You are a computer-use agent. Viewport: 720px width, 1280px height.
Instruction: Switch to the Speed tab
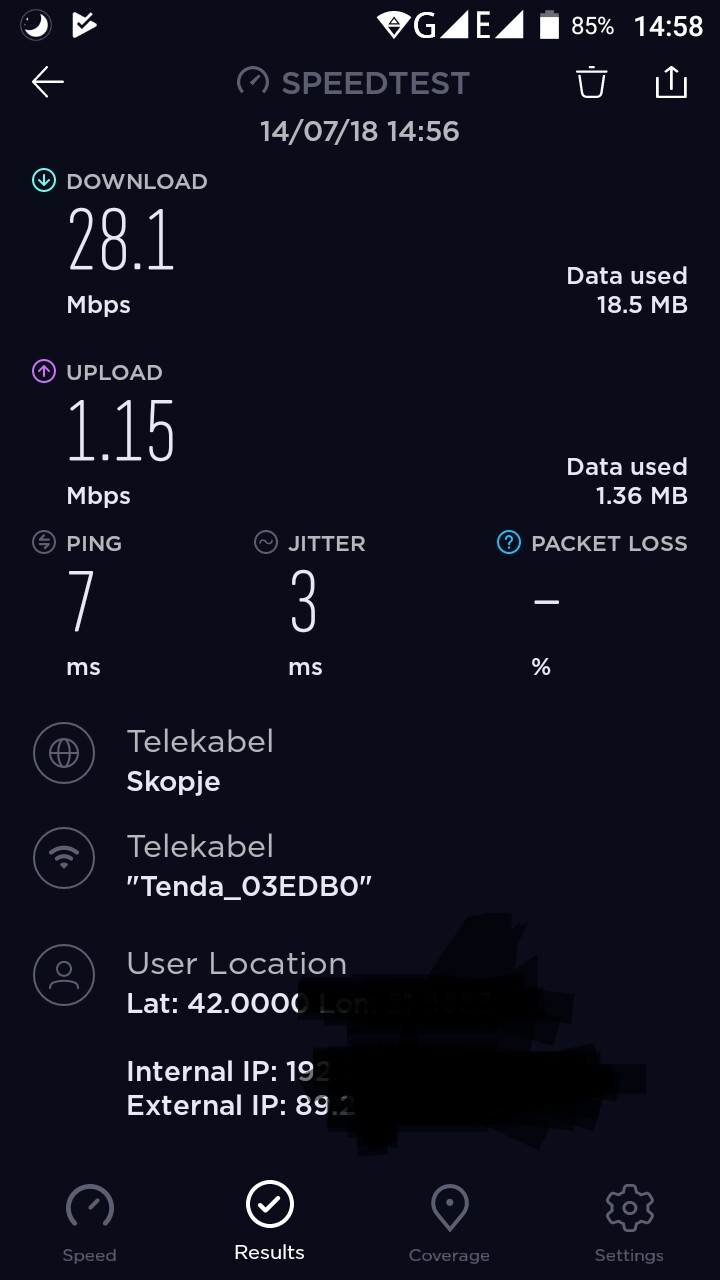coord(90,1224)
